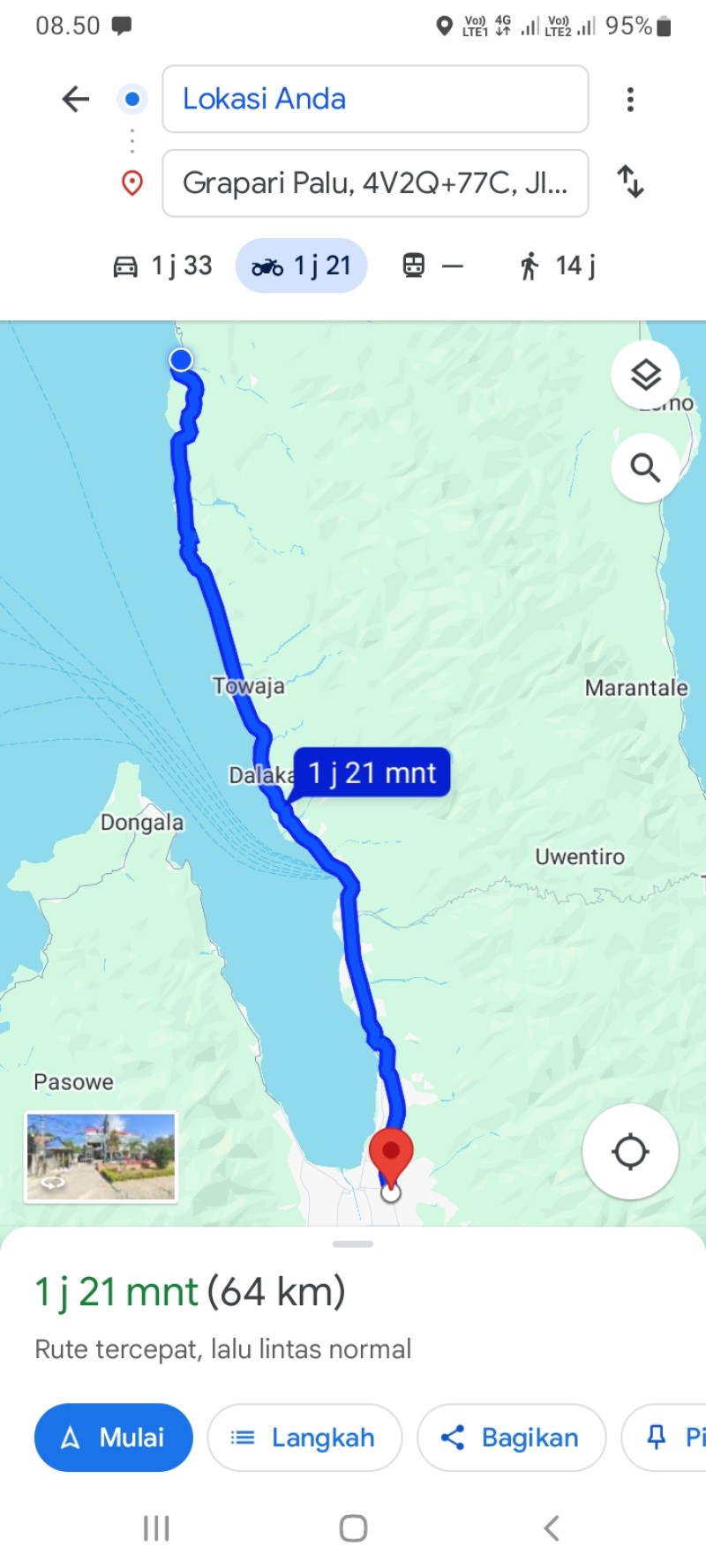
Task: Edit the starting point Lokasi Anda
Action: (x=375, y=99)
